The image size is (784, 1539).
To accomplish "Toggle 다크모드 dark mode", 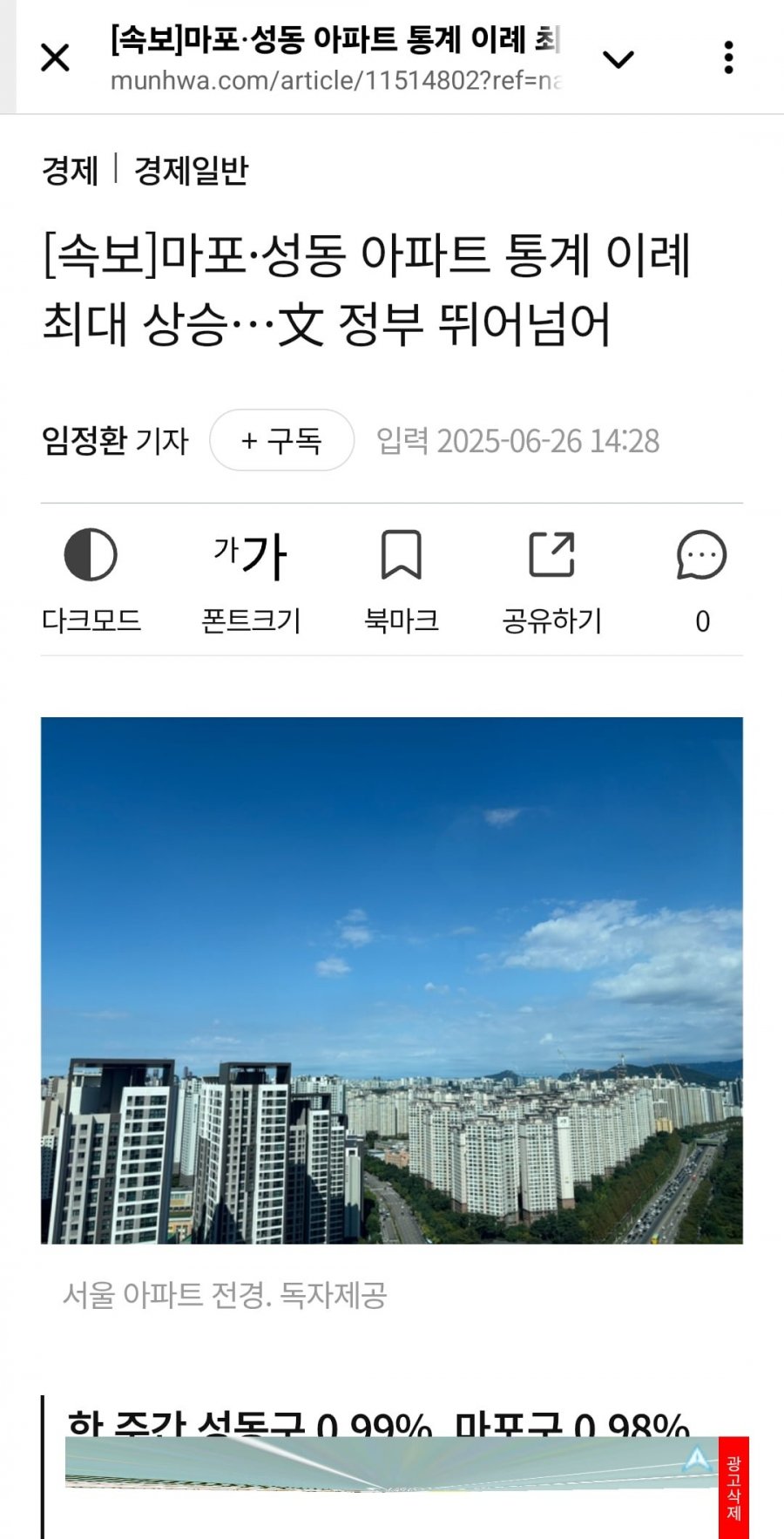I will 91,580.
